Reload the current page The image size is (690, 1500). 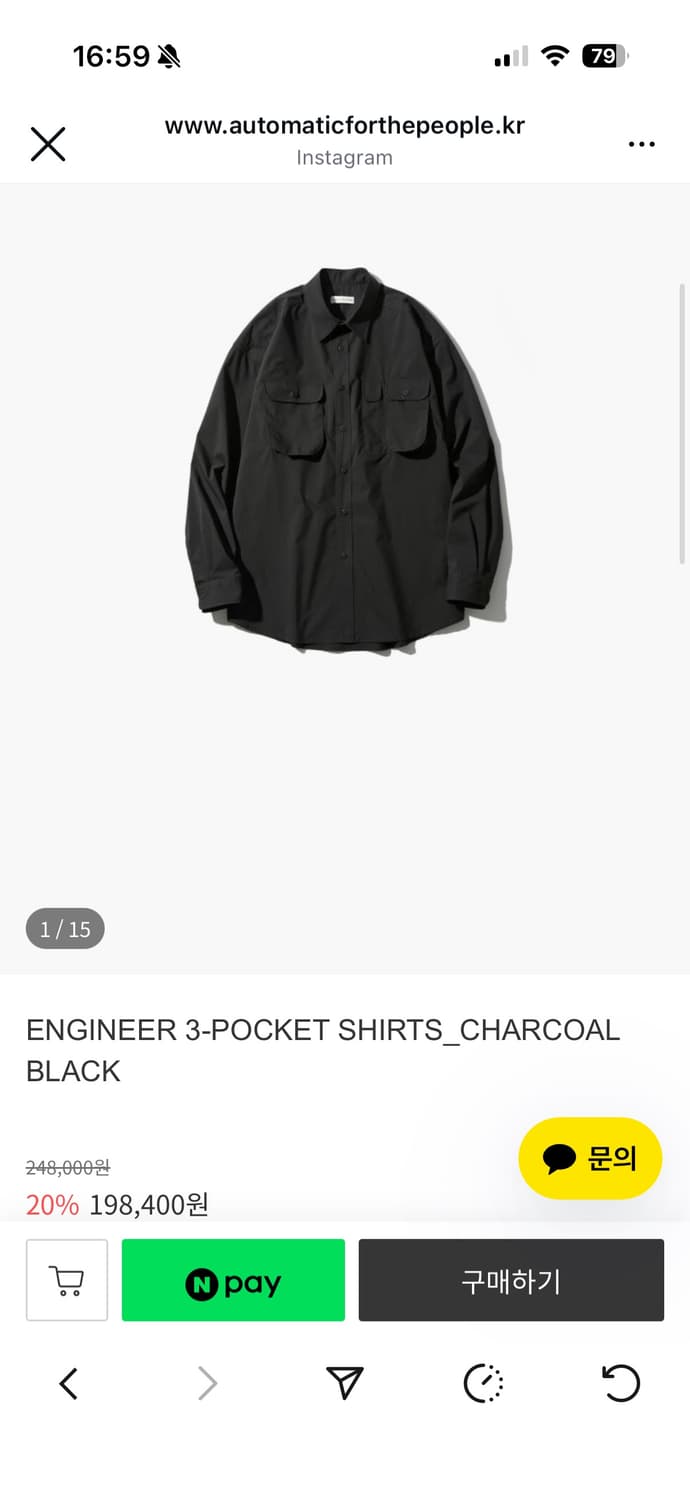(x=620, y=1384)
